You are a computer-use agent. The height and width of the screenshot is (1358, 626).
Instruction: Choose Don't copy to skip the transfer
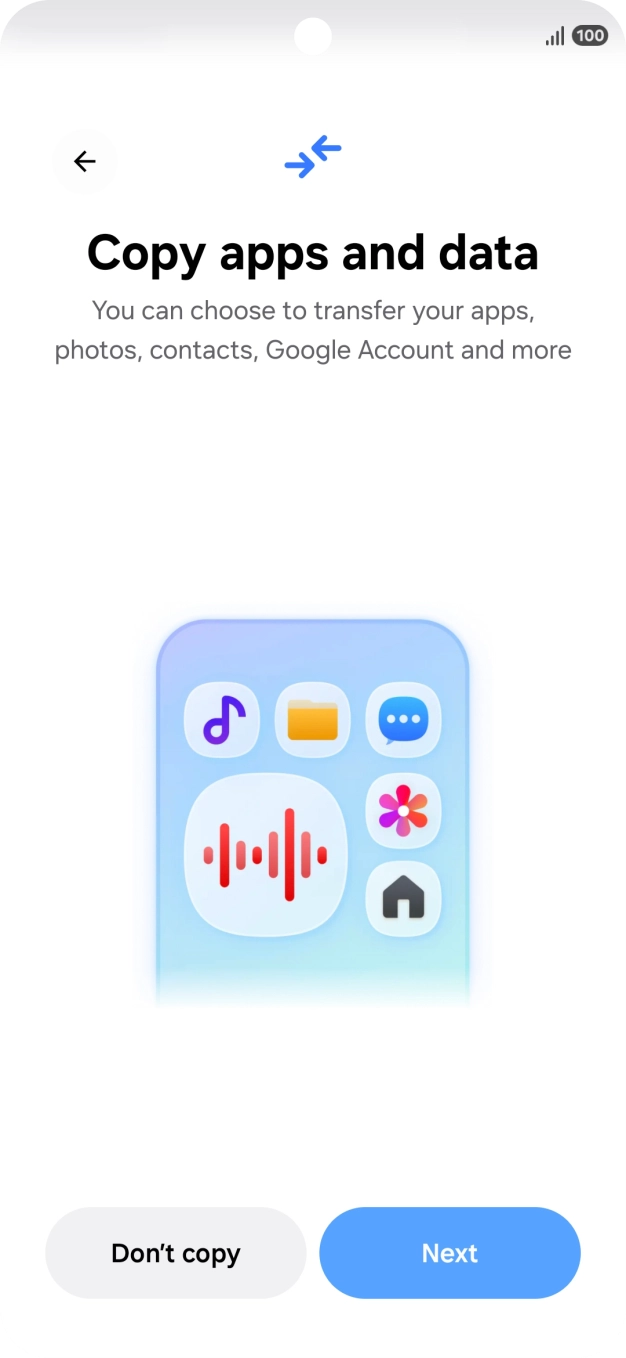click(x=176, y=1253)
